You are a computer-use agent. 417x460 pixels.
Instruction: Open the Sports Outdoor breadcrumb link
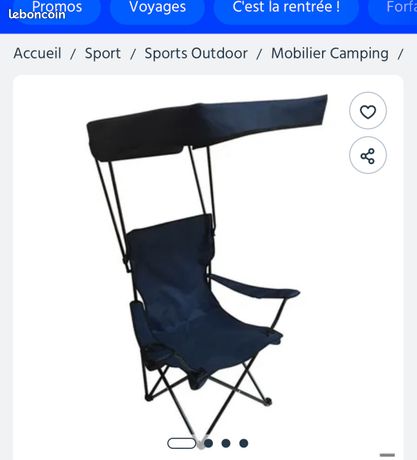(x=196, y=53)
